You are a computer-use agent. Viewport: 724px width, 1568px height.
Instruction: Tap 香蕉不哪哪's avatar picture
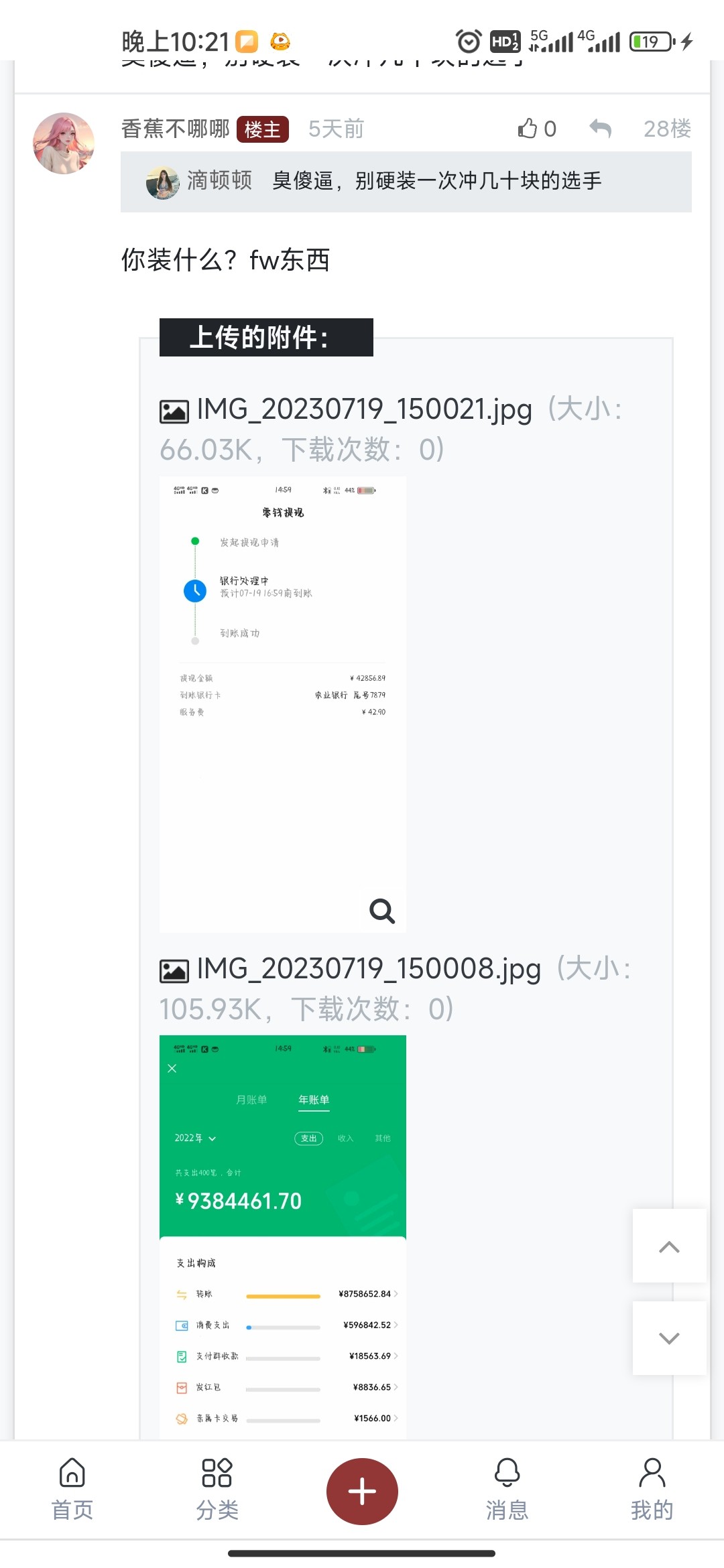coord(65,142)
